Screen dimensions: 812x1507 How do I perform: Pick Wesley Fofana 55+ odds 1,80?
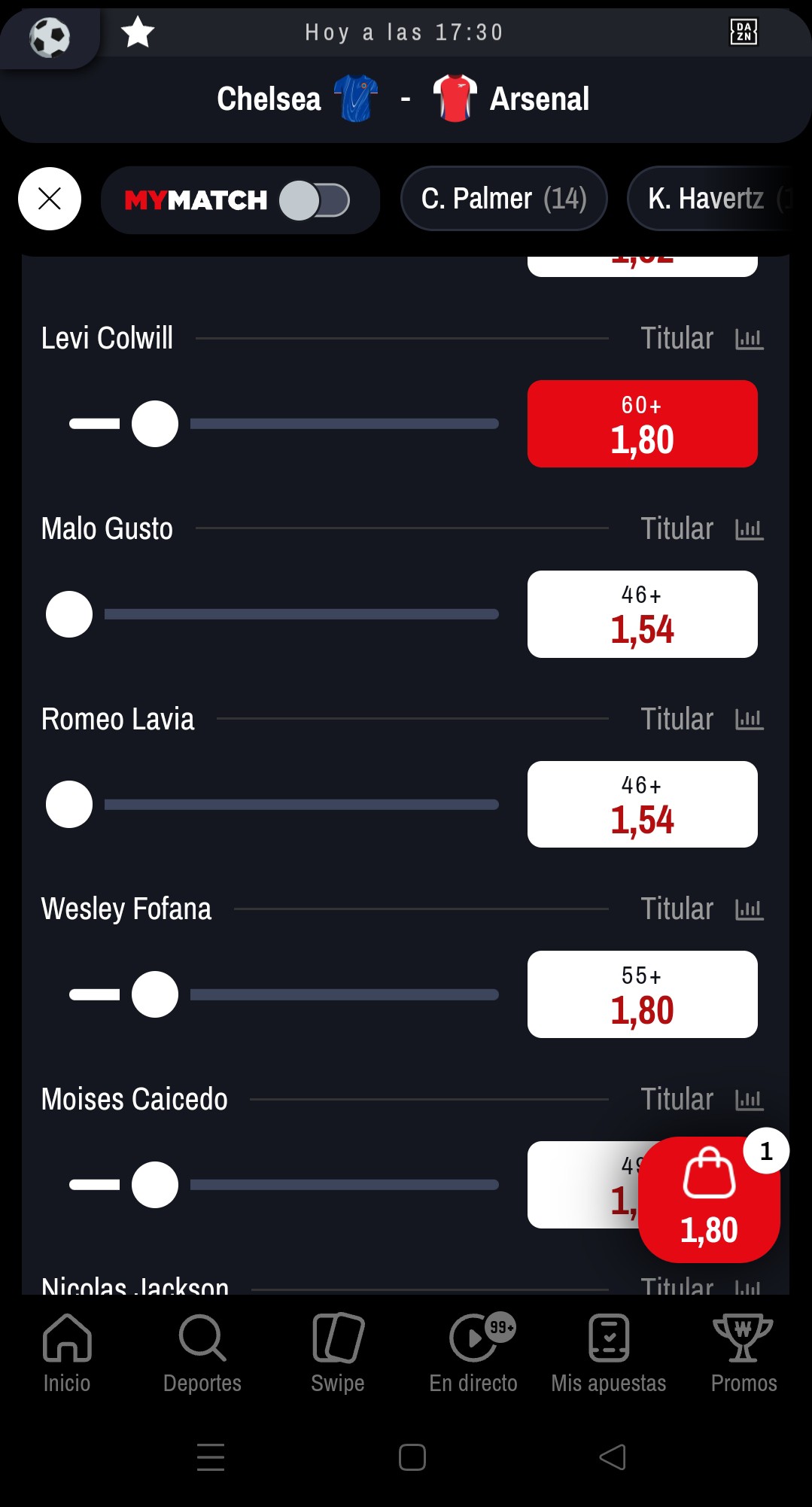(x=642, y=994)
